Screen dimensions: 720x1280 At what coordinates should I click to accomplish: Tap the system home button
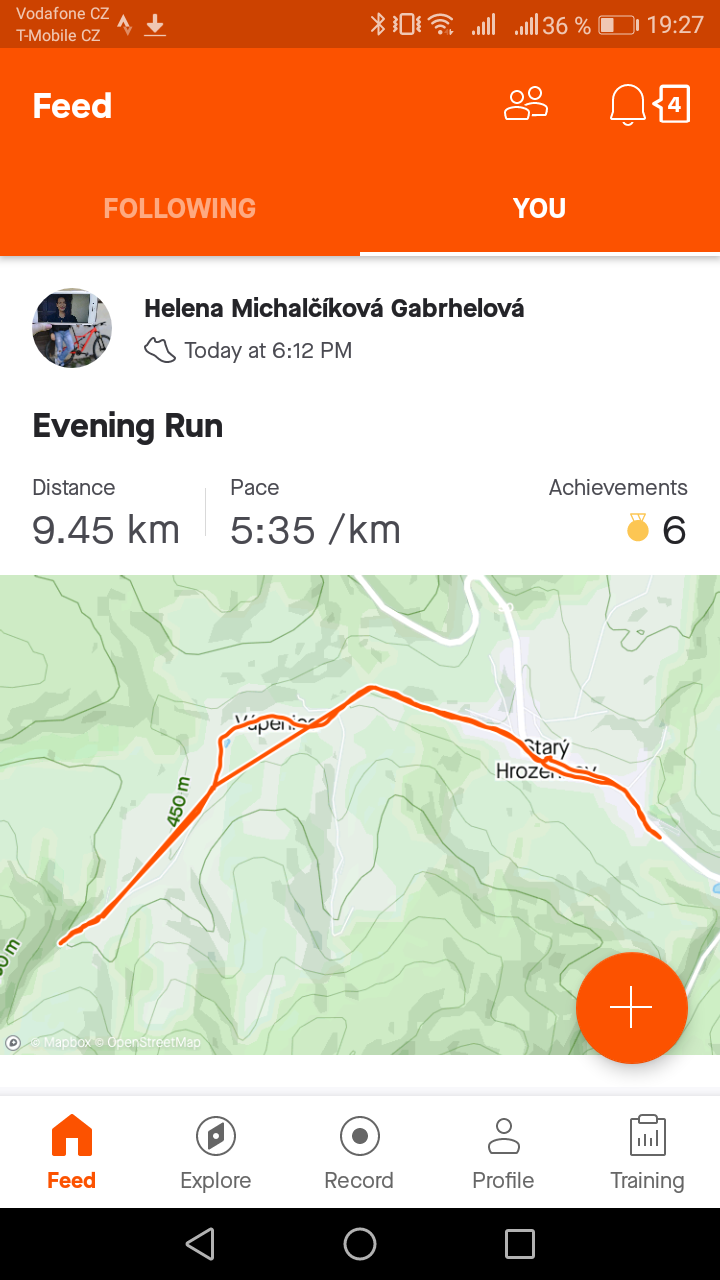click(x=360, y=1244)
